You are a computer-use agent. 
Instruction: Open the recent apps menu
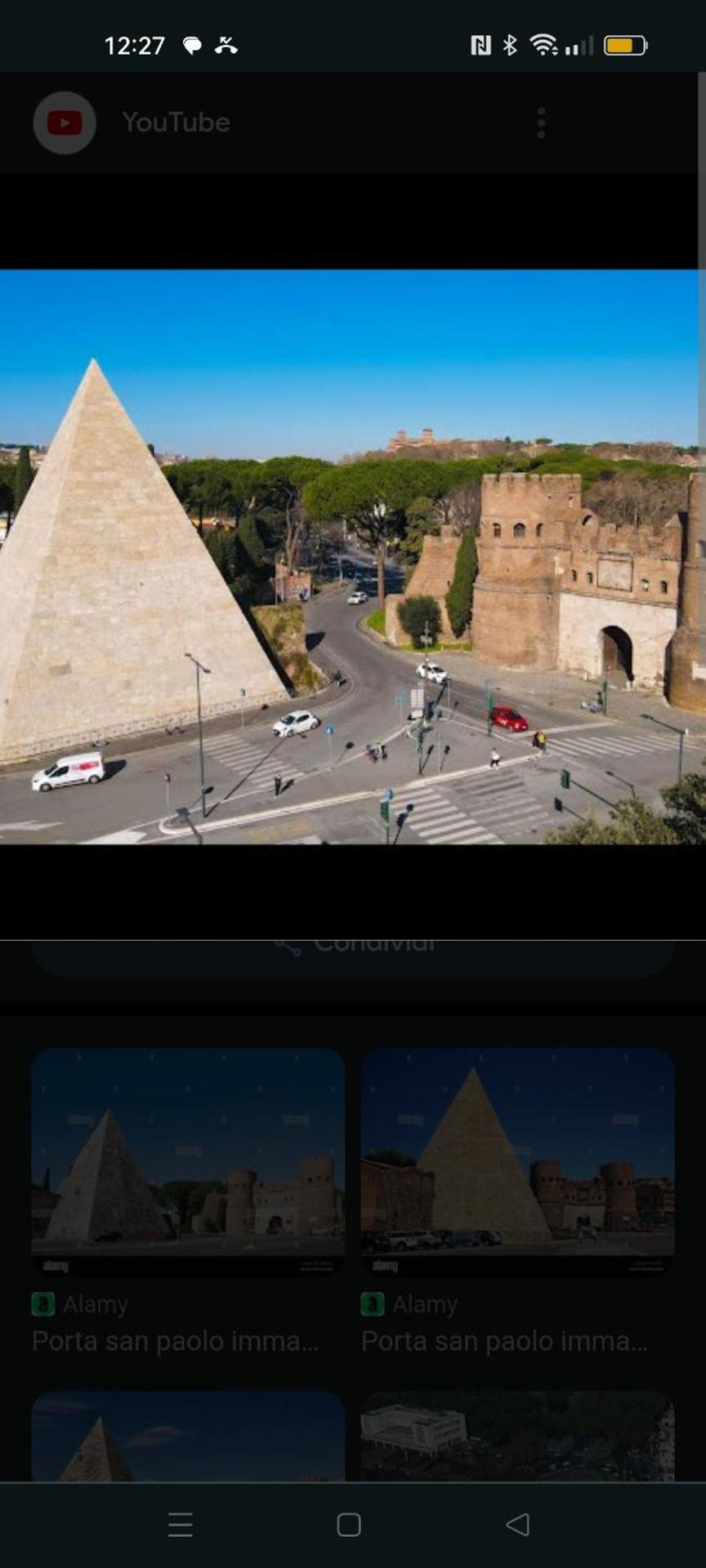tap(181, 1525)
